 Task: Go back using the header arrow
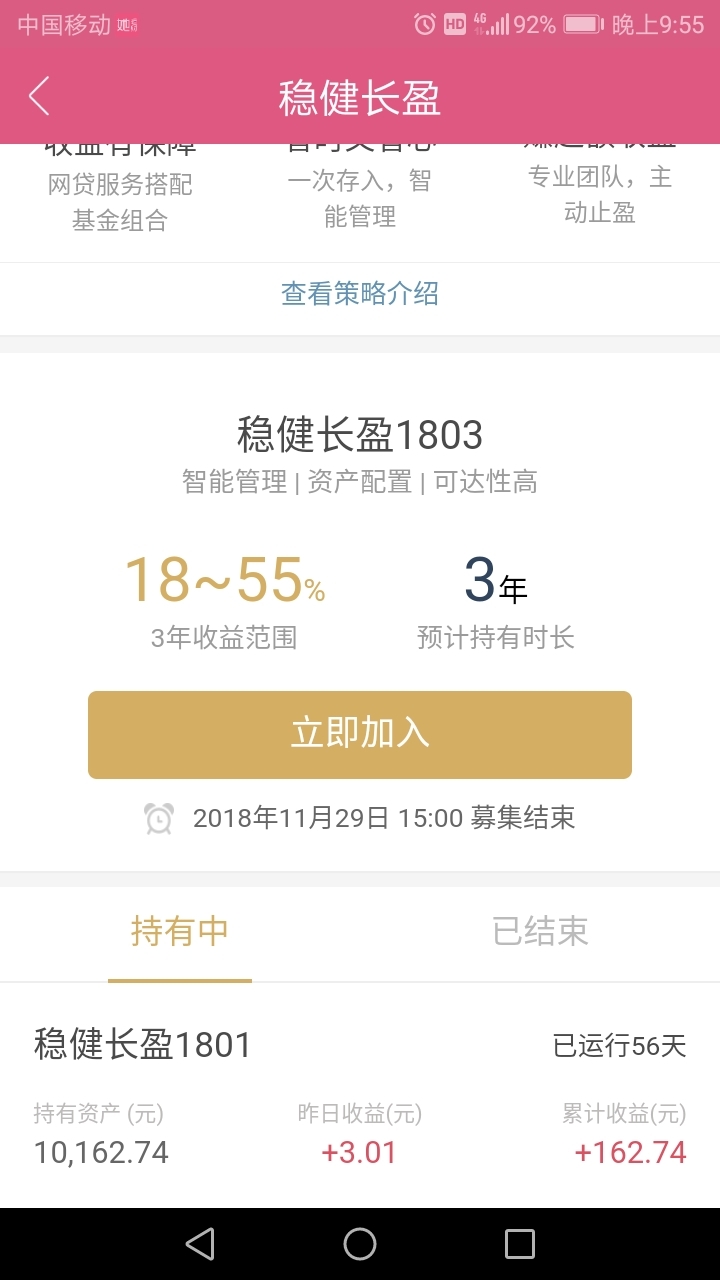[x=39, y=97]
